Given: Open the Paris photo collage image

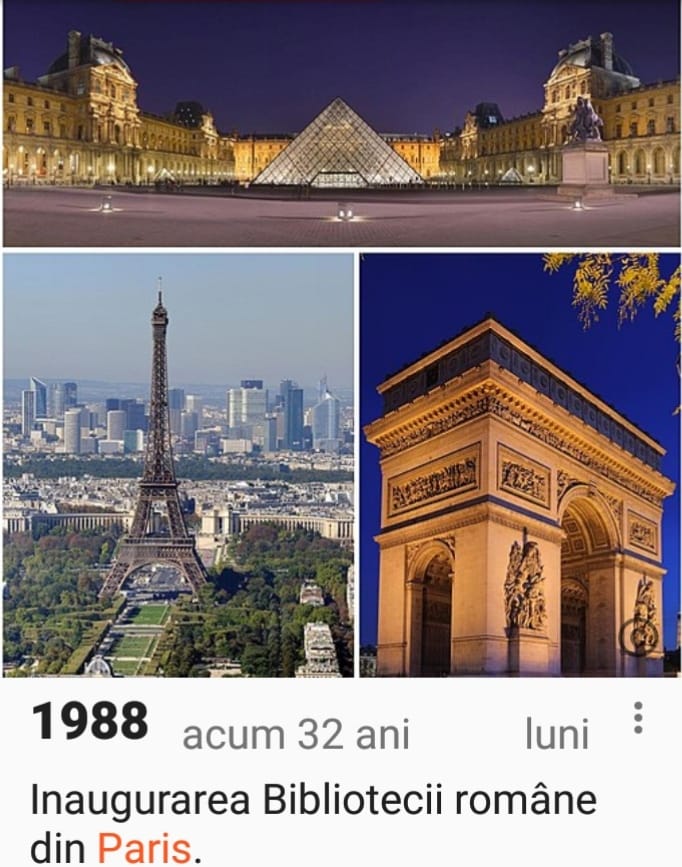Looking at the screenshot, I should 341,340.
